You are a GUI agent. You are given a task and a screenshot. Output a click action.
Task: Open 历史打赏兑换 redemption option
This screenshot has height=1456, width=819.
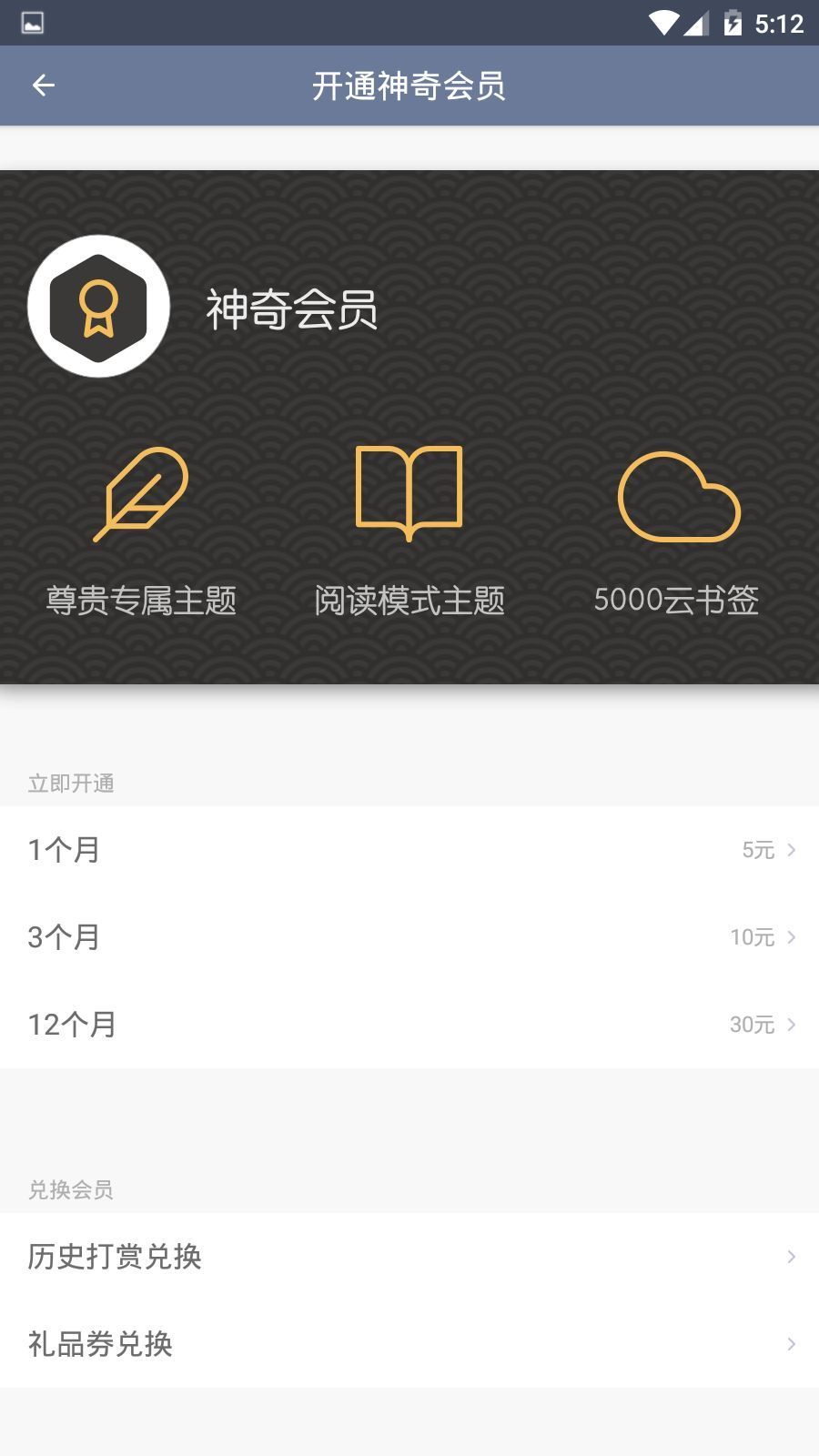(409, 1257)
